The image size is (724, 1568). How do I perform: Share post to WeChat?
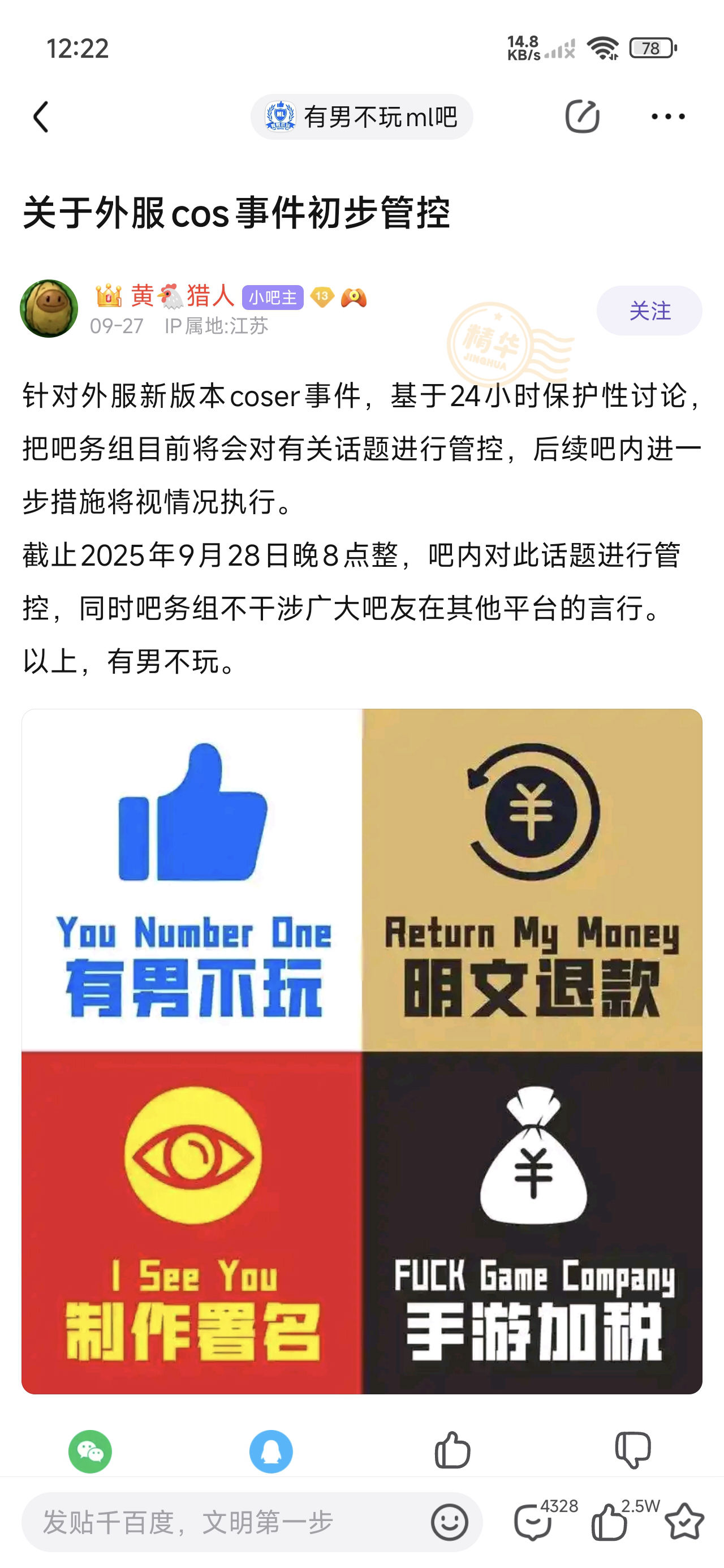[x=90, y=1451]
